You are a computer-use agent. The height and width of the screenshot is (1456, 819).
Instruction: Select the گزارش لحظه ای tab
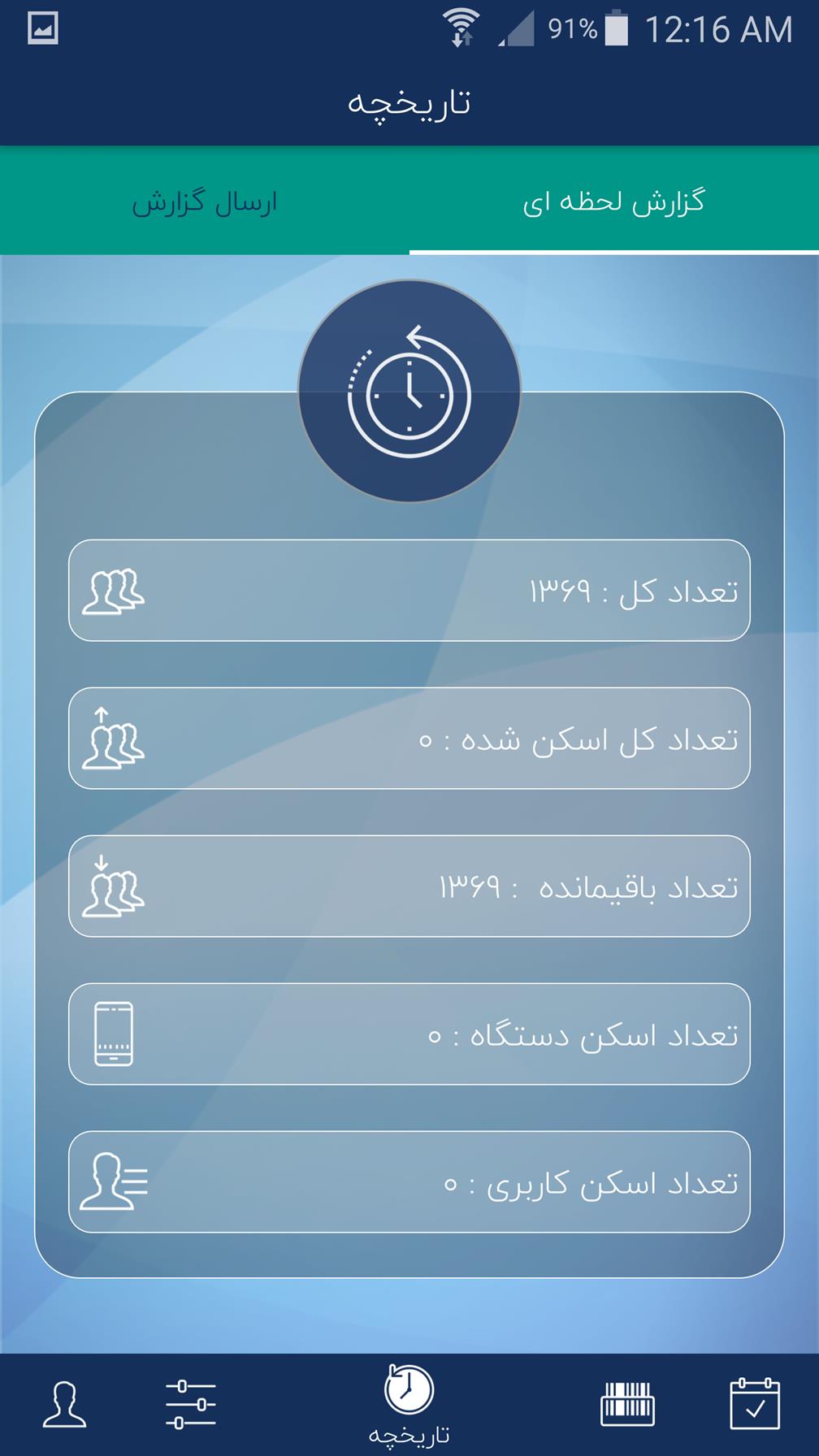(x=614, y=201)
